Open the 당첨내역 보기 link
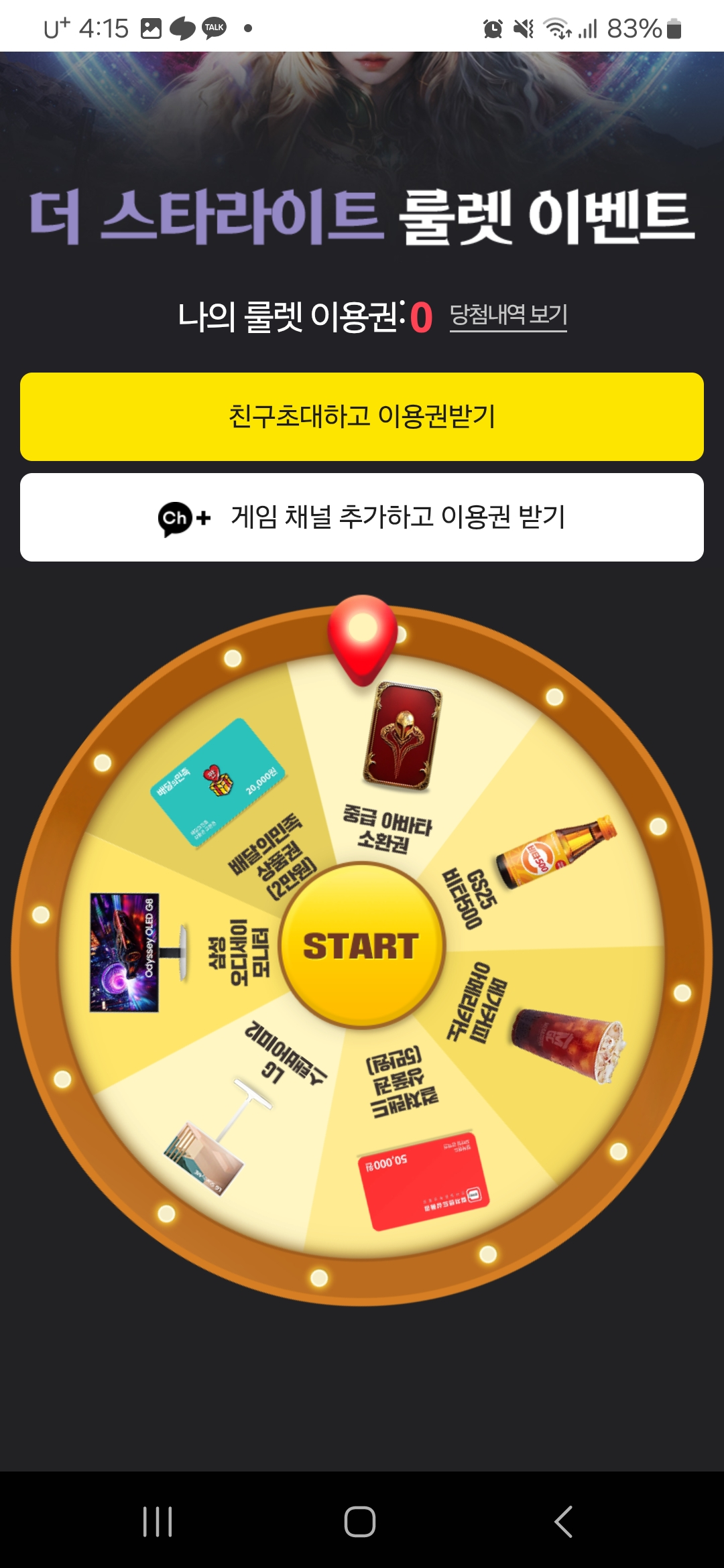This screenshot has width=724, height=1568. tap(508, 315)
